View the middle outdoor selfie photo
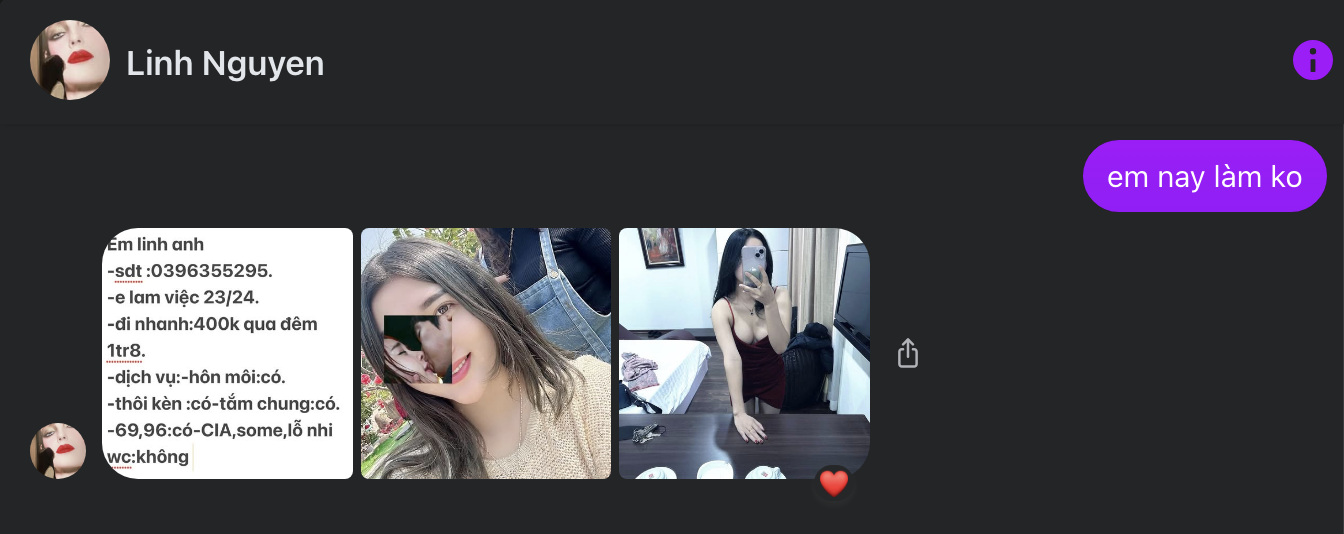Screen dimensions: 1344x534 click(x=486, y=353)
